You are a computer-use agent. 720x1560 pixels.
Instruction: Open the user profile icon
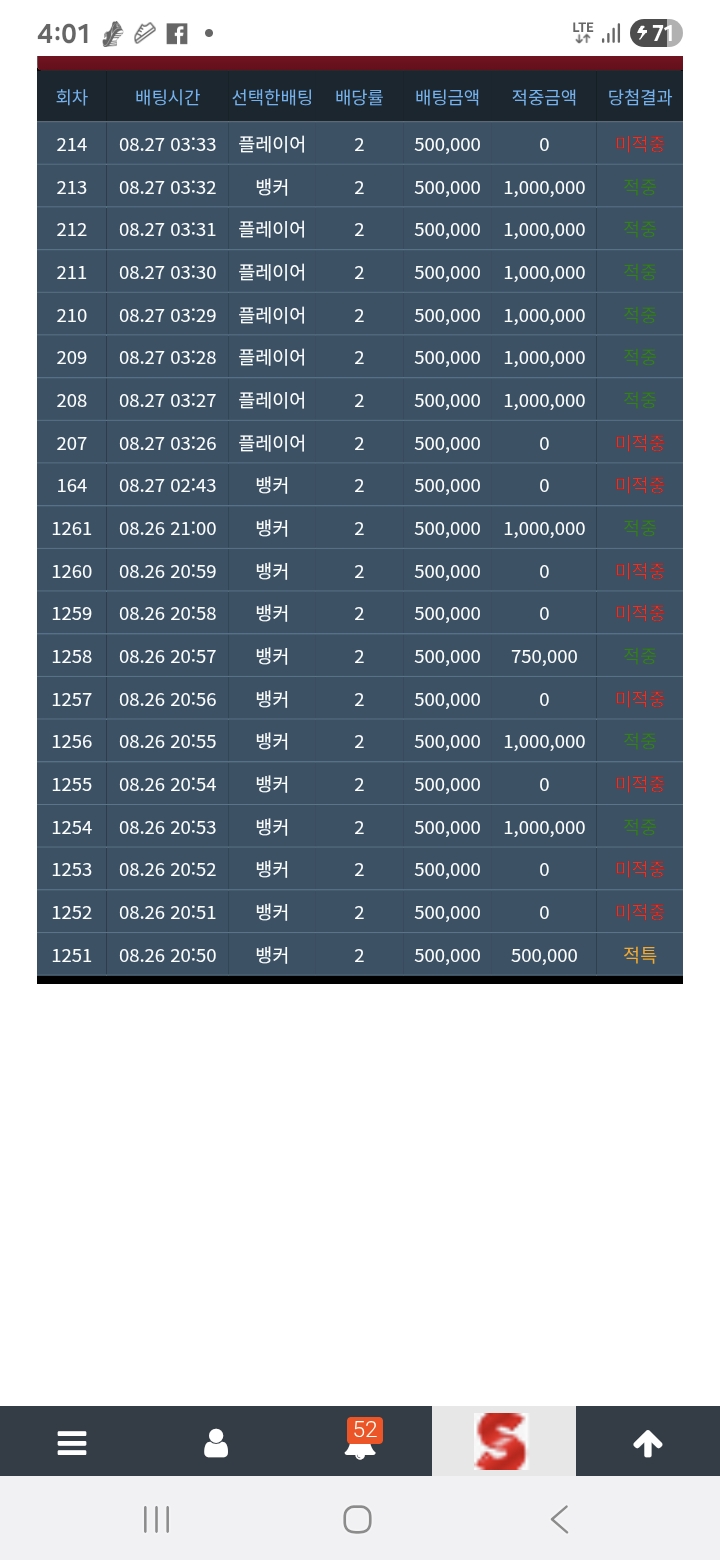(x=216, y=1442)
